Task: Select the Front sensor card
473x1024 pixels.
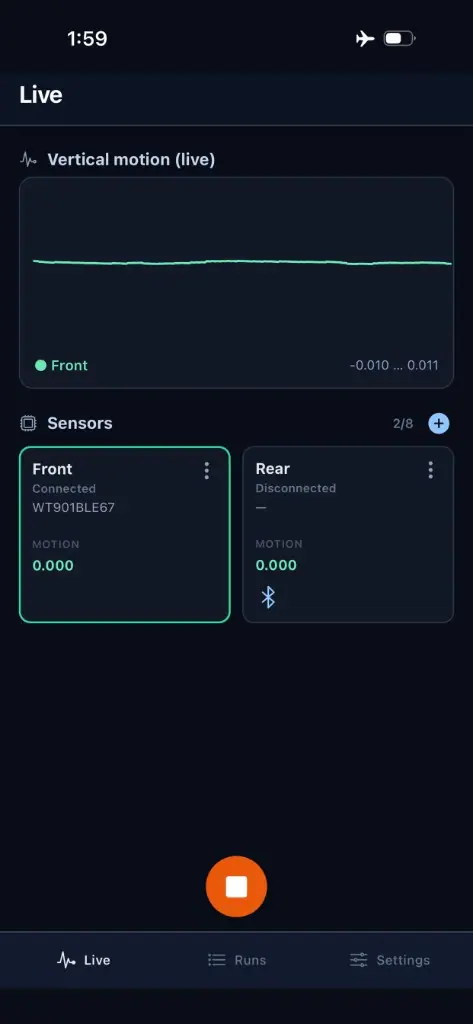Action: coord(125,534)
